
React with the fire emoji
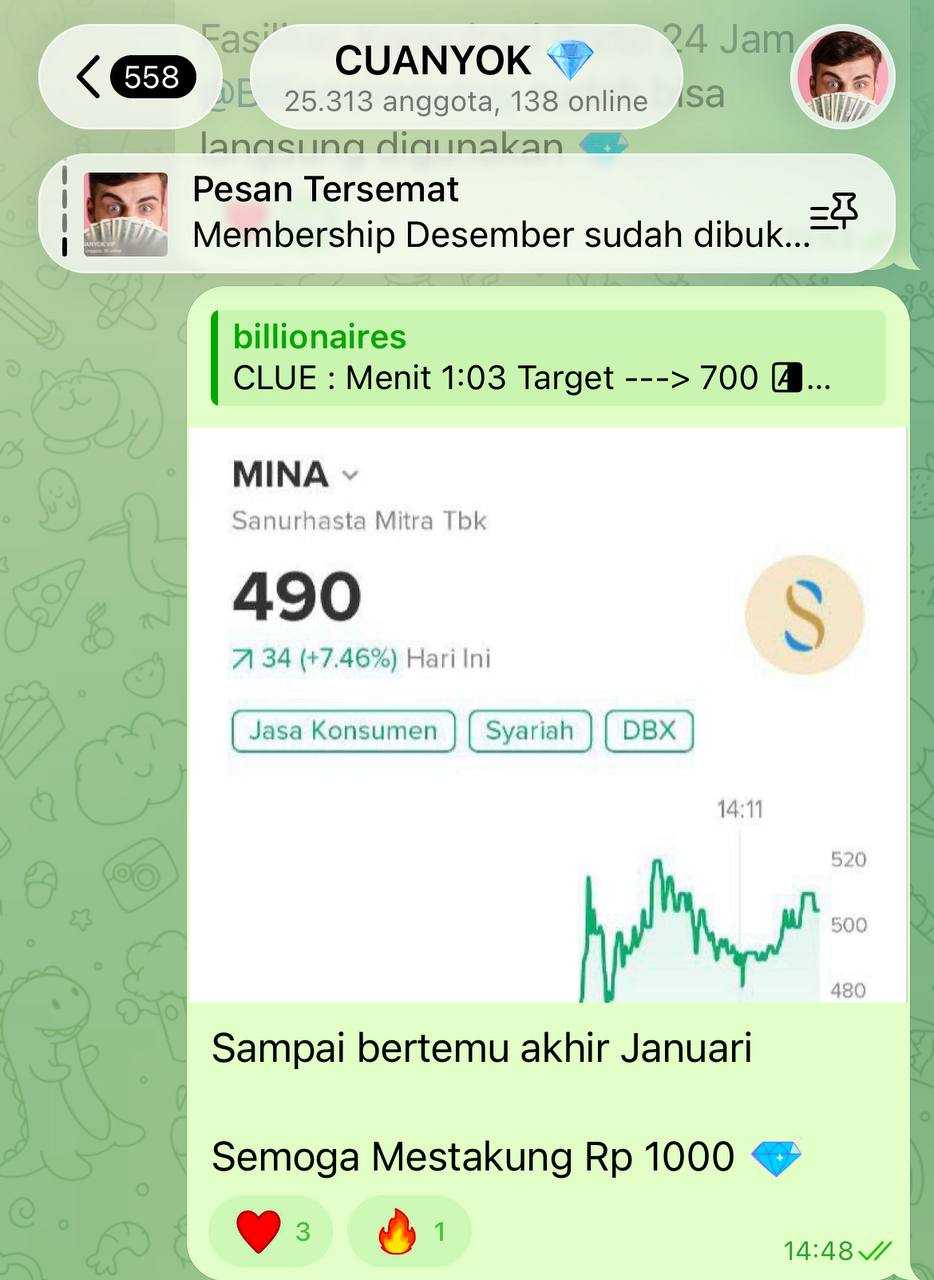pyautogui.click(x=408, y=1231)
